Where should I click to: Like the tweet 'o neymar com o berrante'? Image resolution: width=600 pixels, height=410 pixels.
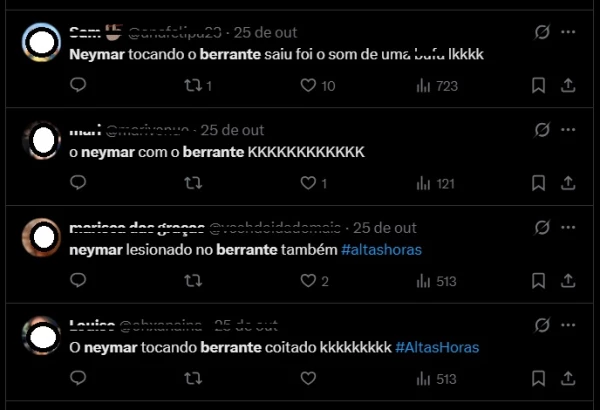309,183
